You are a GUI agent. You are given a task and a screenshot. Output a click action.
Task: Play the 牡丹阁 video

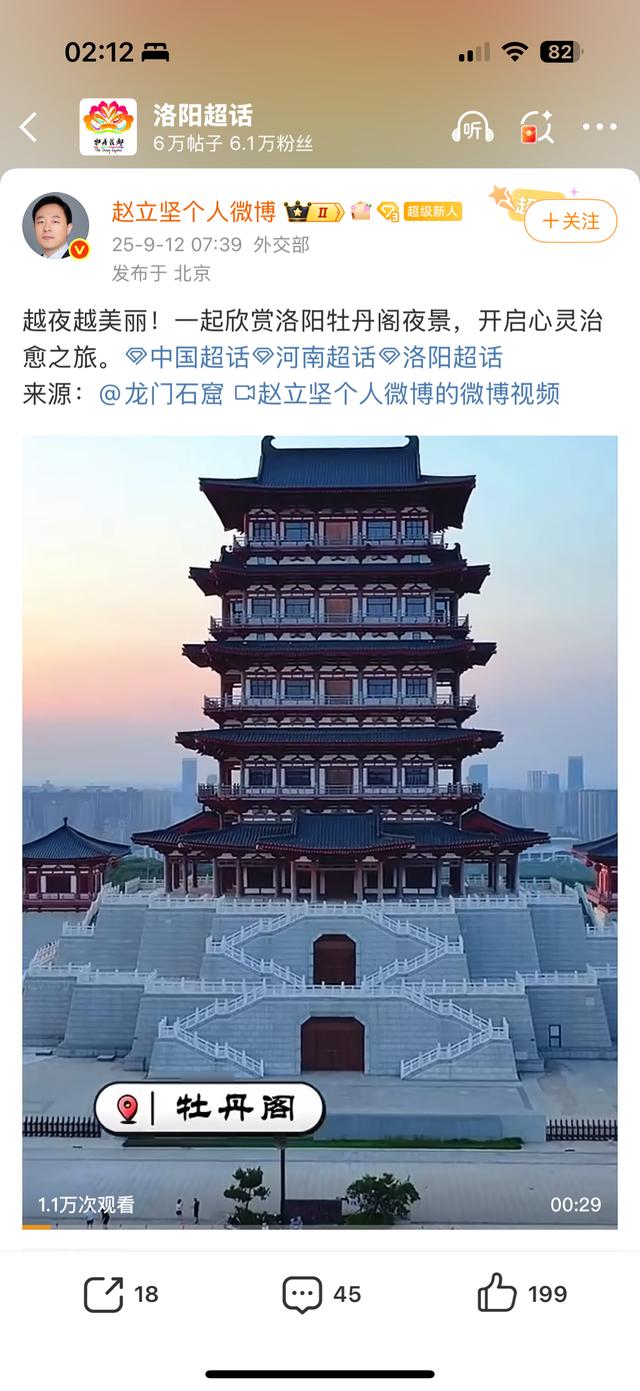pos(320,830)
